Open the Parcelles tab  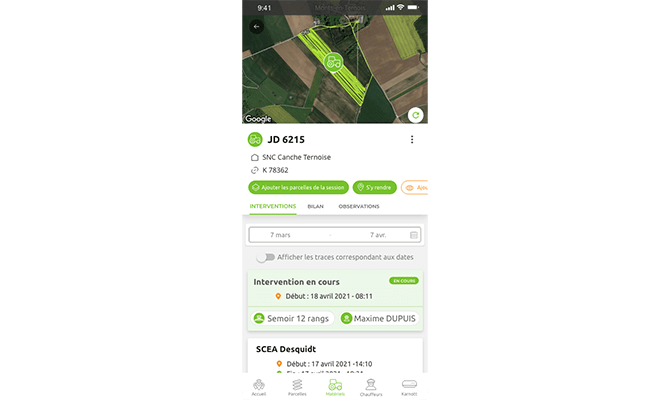click(297, 387)
